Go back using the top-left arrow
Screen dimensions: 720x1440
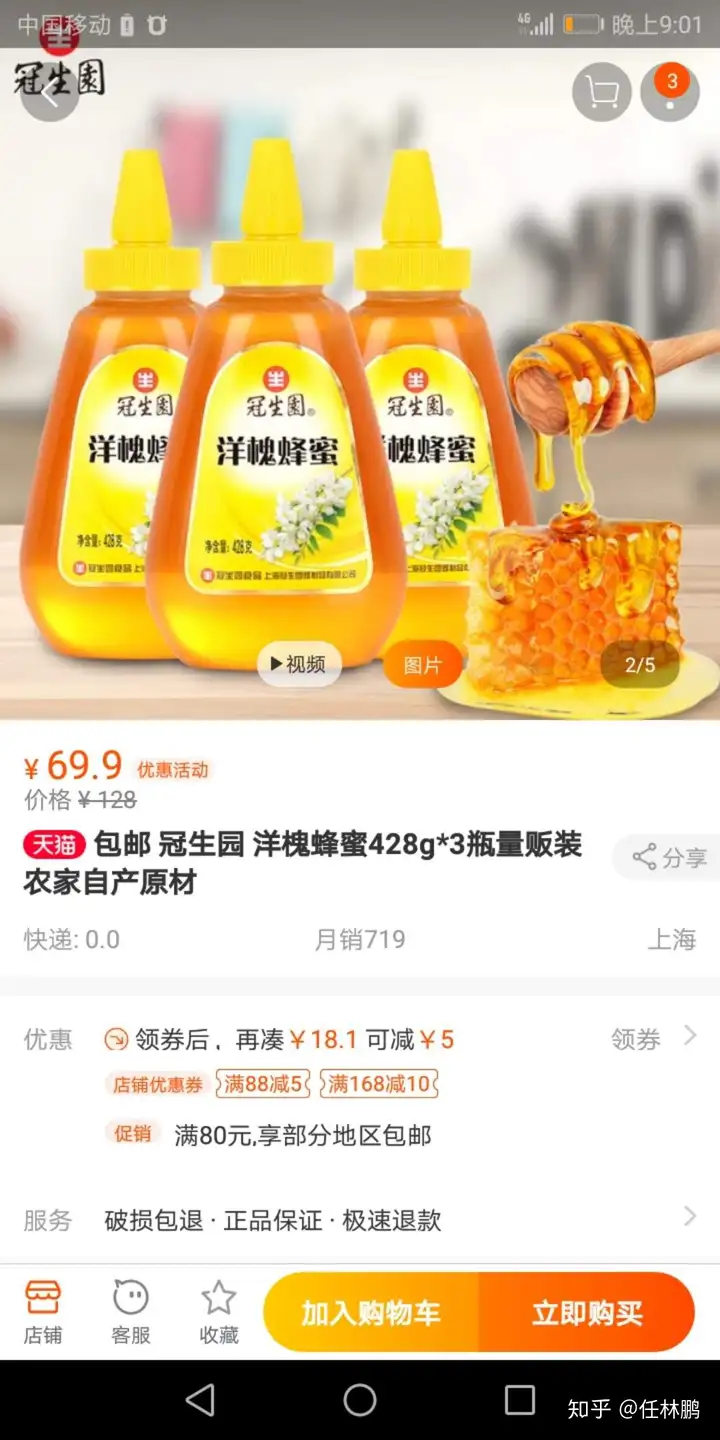point(49,93)
